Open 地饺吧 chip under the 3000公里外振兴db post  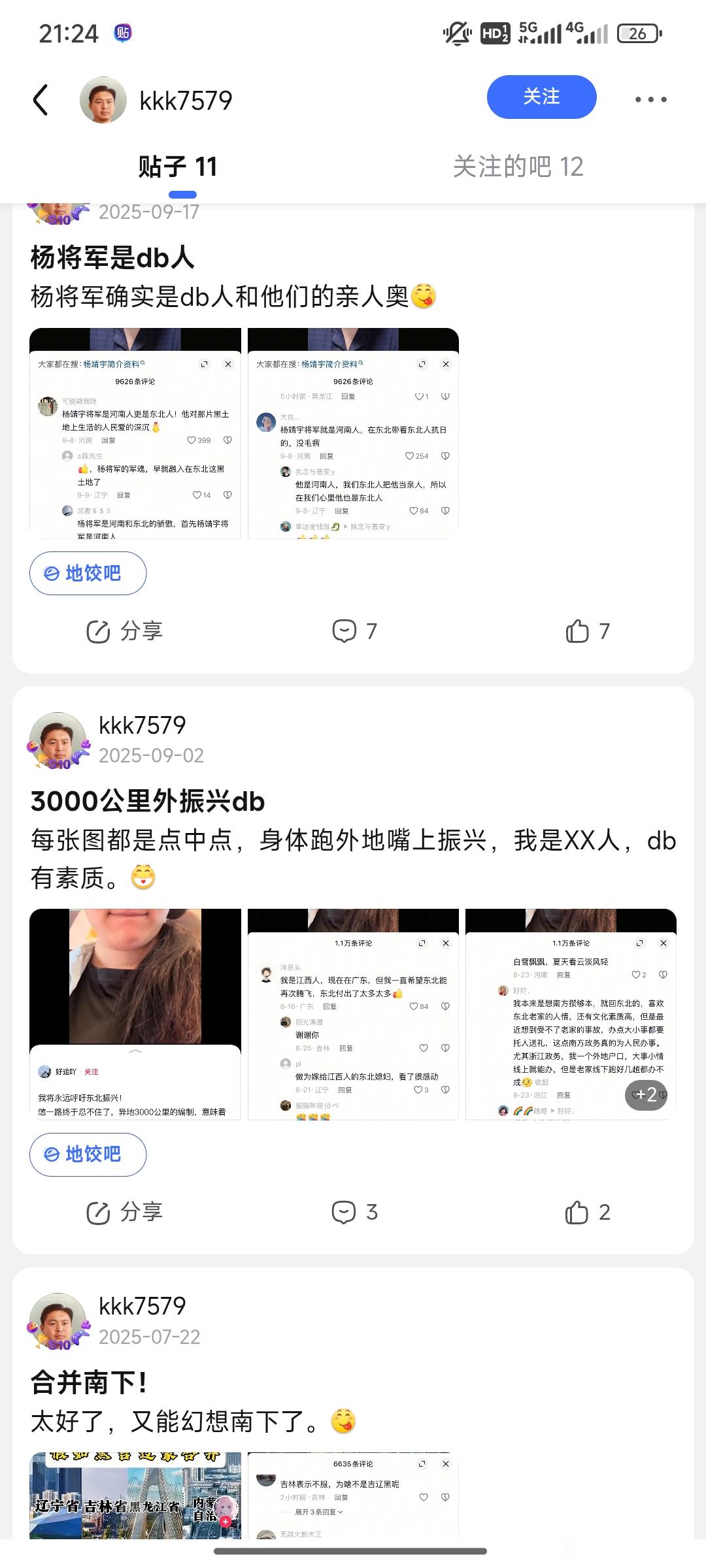coord(88,1154)
